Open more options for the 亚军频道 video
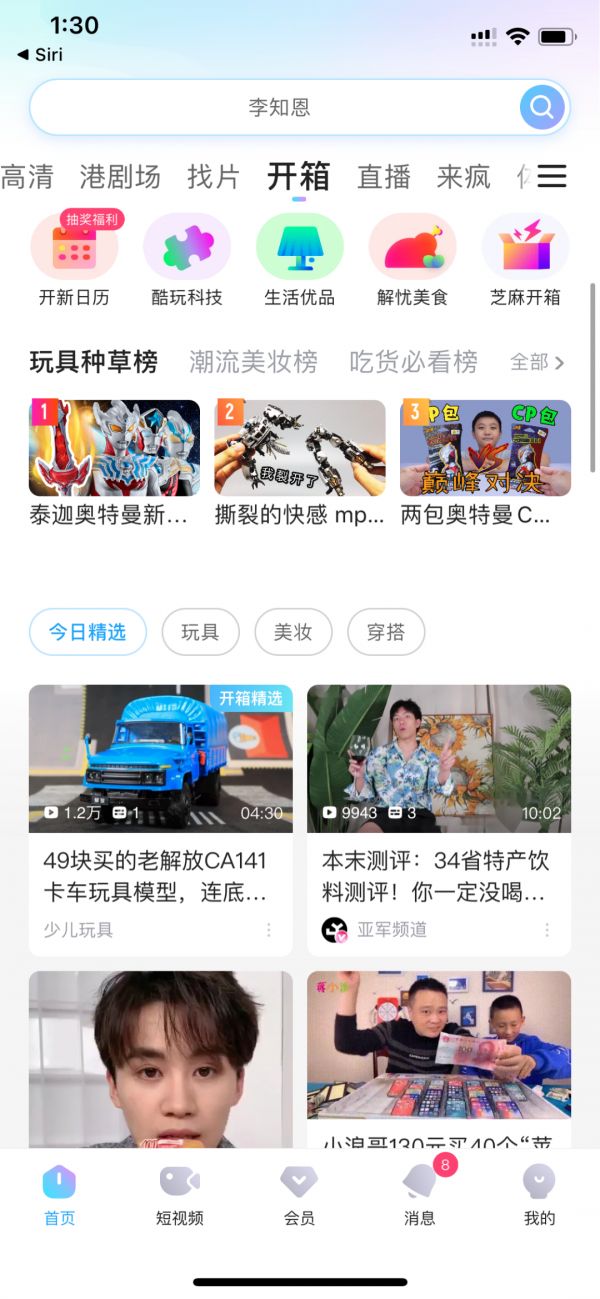Image resolution: width=600 pixels, height=1299 pixels. point(547,930)
